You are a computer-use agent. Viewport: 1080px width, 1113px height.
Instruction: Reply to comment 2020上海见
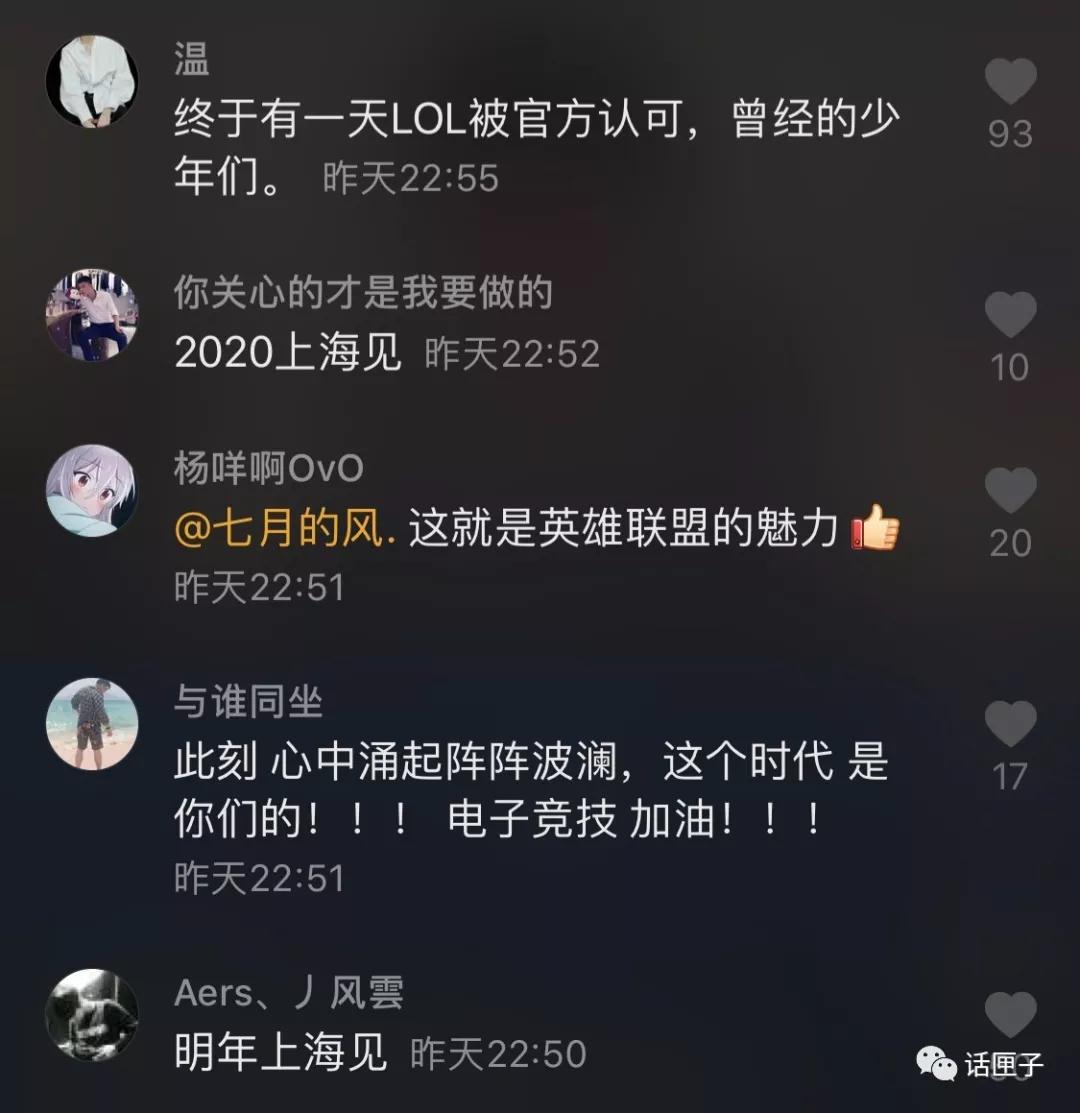[288, 353]
